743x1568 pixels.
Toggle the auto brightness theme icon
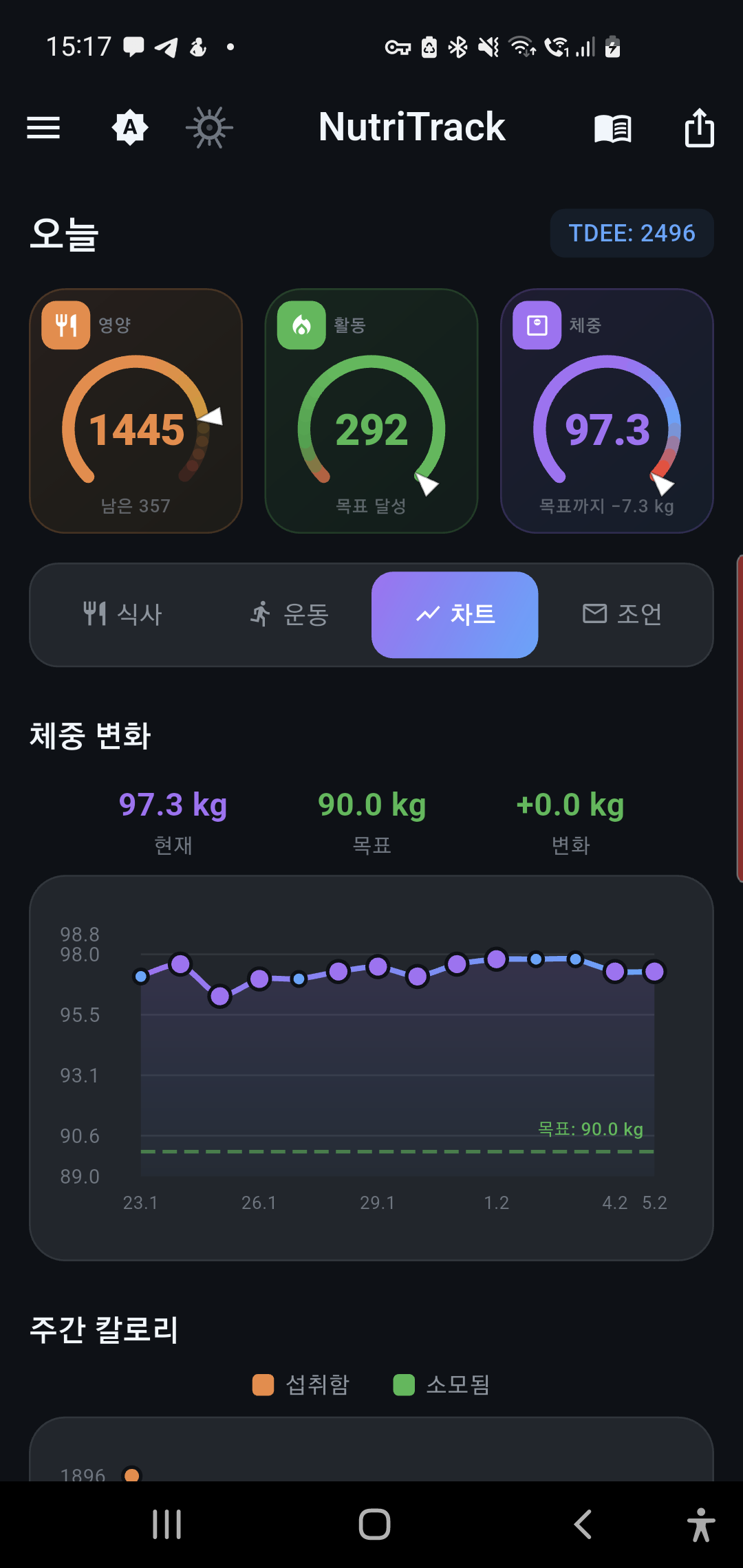pos(130,128)
